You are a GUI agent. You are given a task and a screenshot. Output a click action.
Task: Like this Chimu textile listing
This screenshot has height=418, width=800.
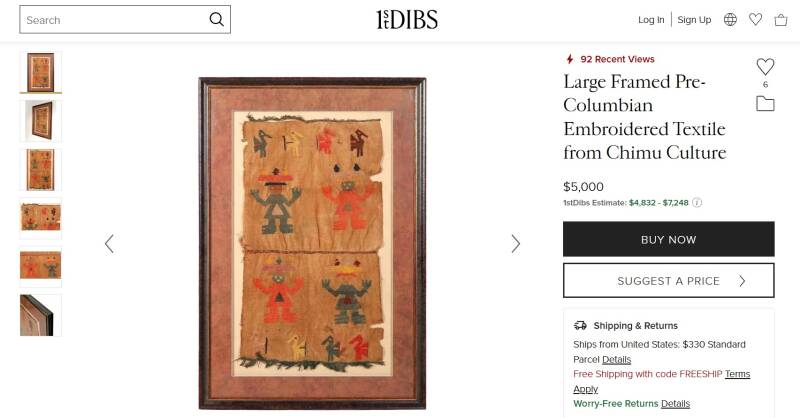click(765, 67)
